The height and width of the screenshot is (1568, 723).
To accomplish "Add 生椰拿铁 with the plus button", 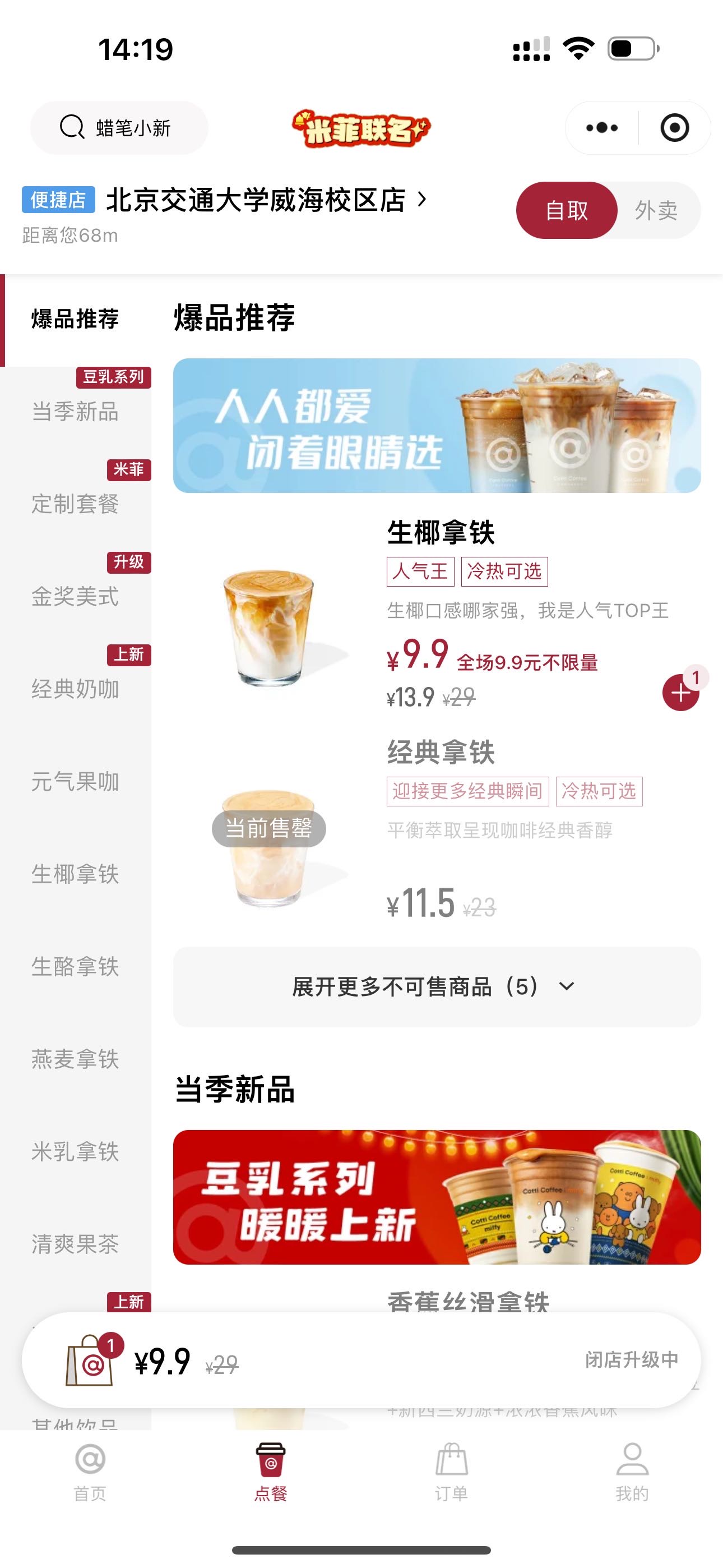I will pos(680,693).
